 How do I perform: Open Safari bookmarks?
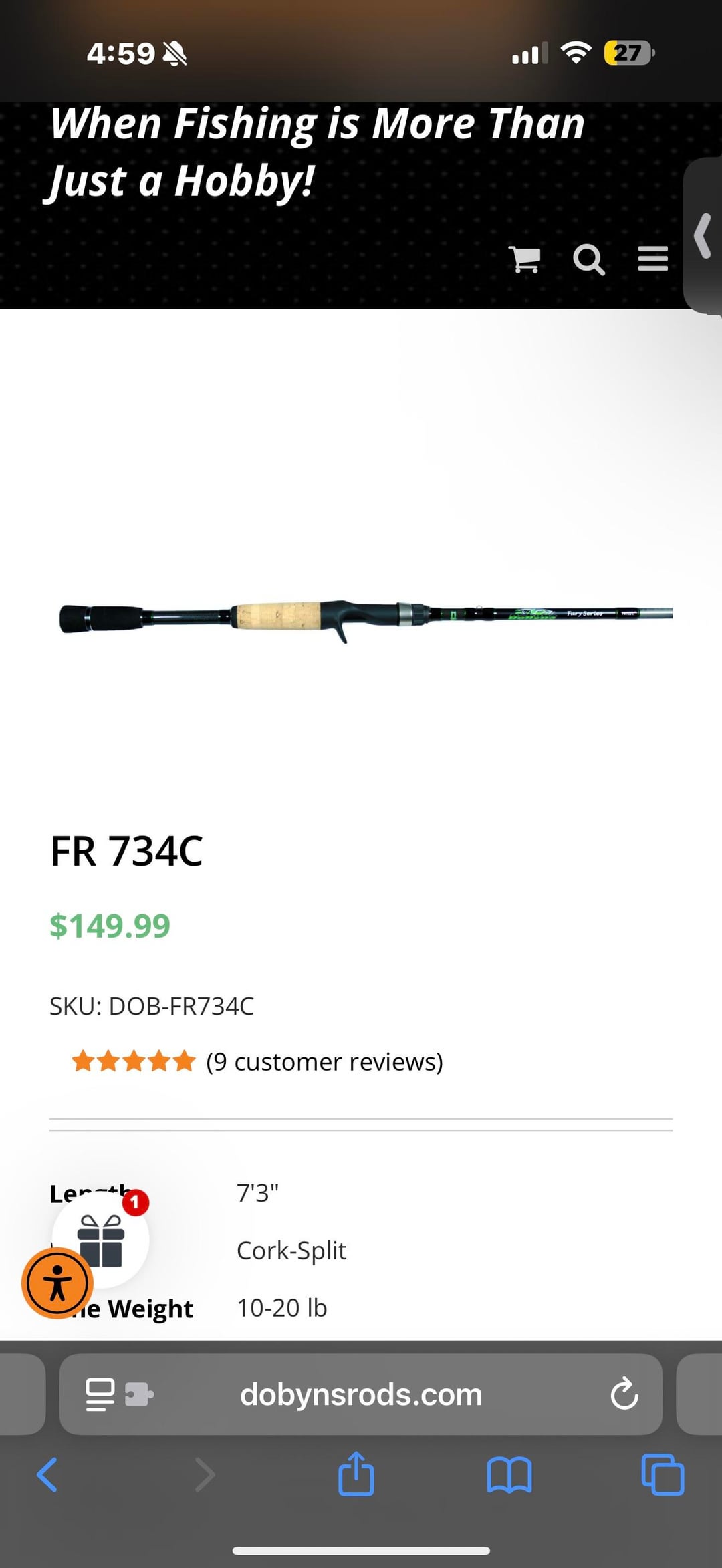(509, 1475)
